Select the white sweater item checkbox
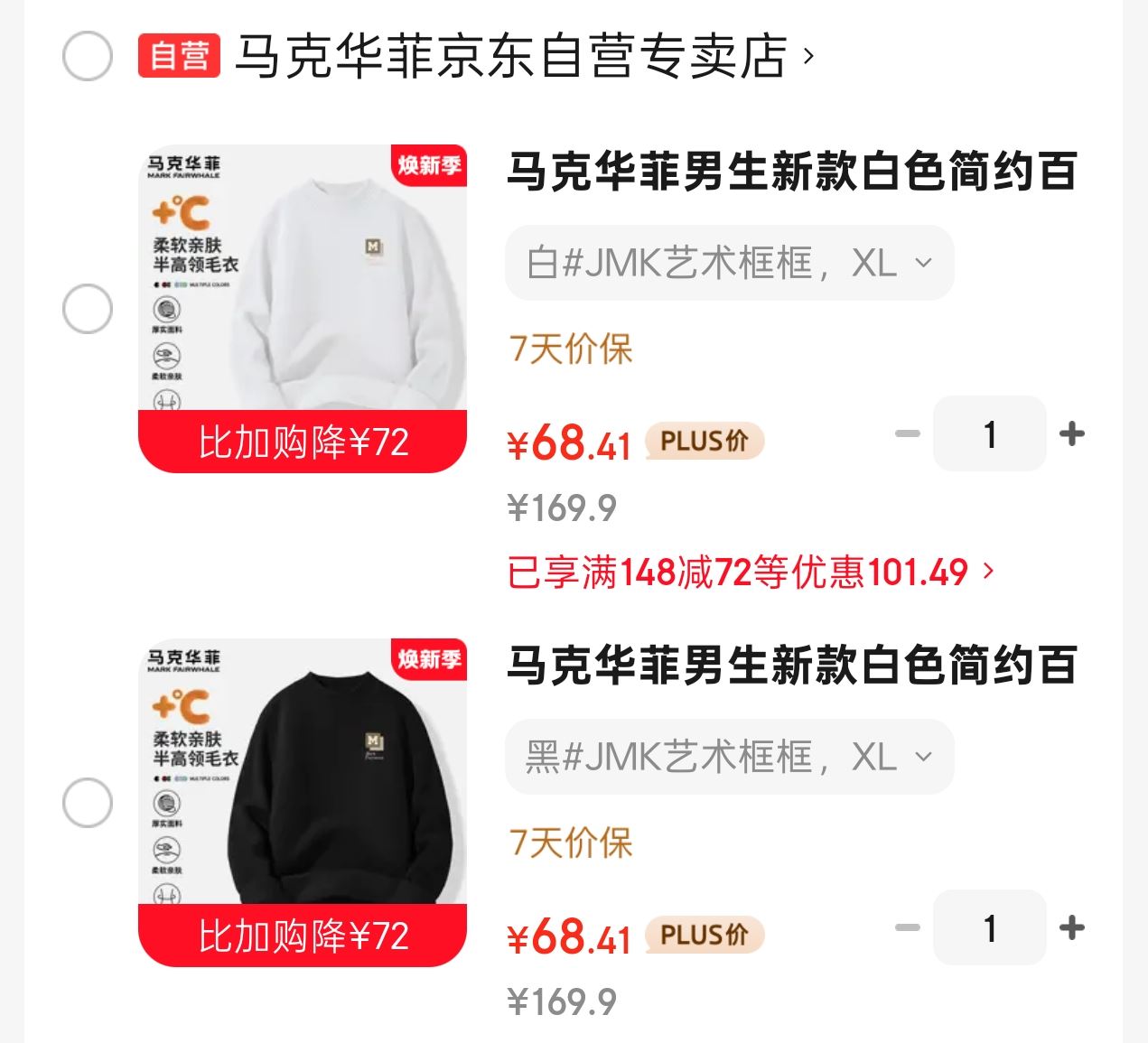The image size is (1148, 1043). pos(88,309)
